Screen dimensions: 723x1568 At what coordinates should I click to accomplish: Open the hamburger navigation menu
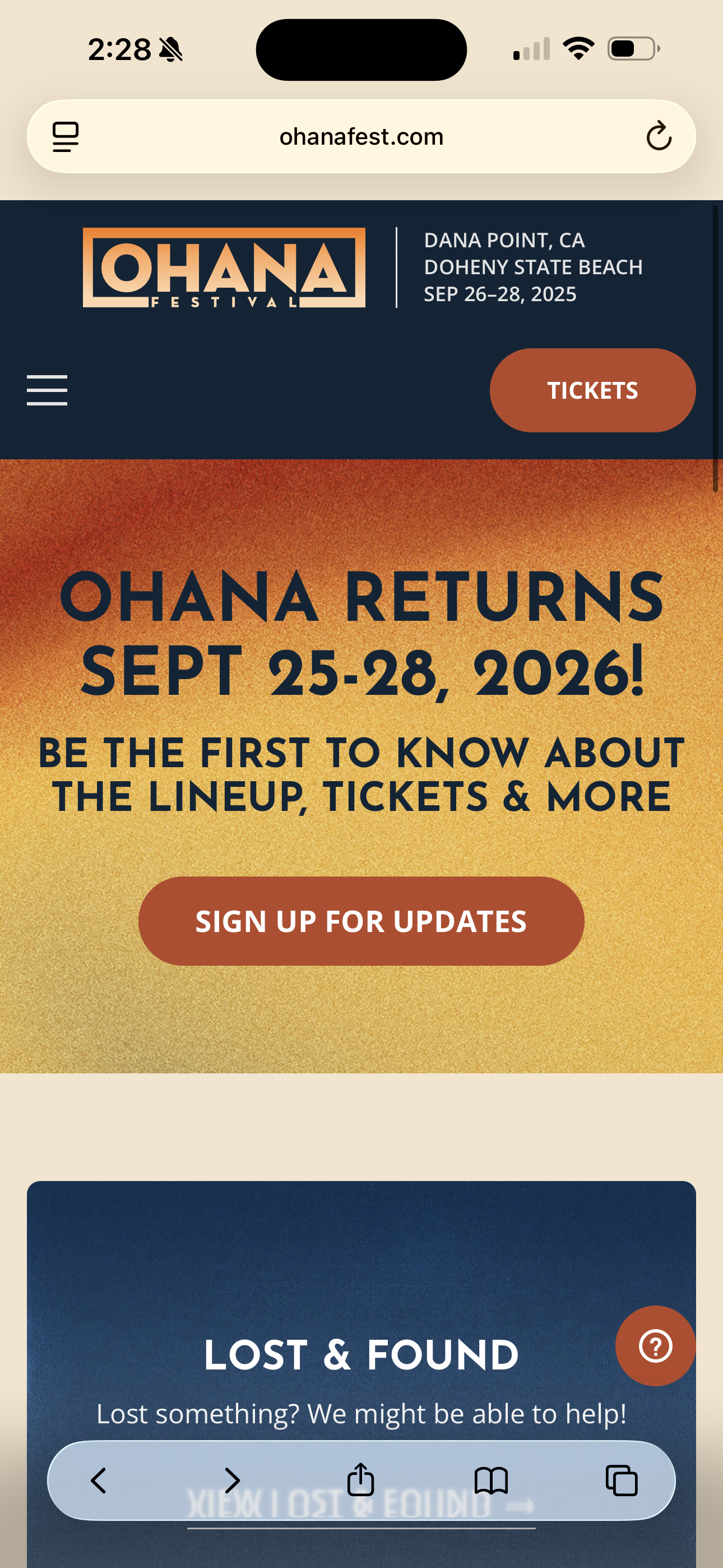point(47,390)
